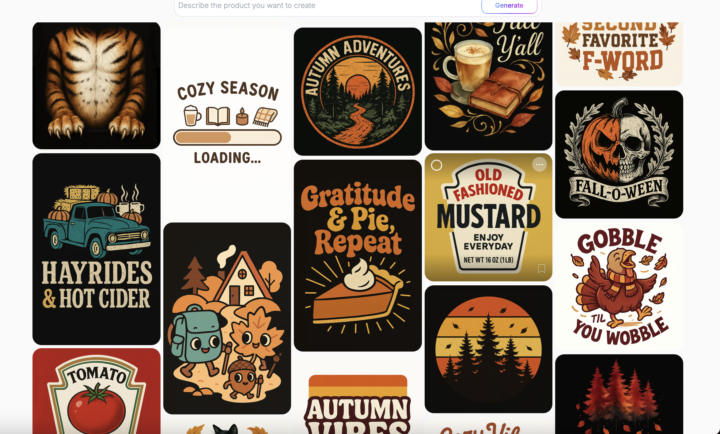
Task: Open the Autumn Adventures badge design
Action: pyautogui.click(x=358, y=91)
